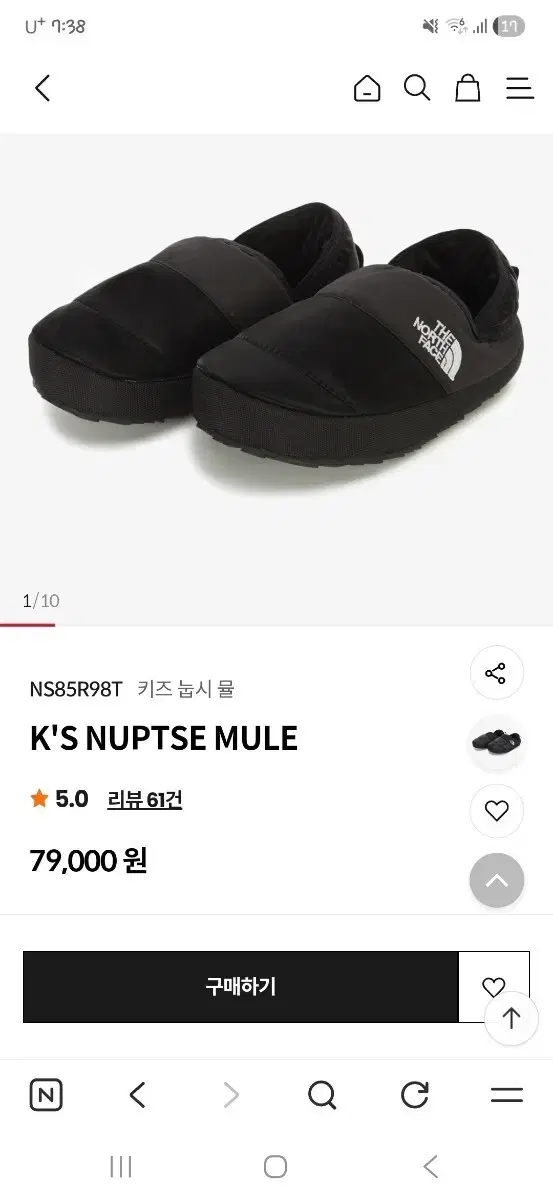
Task: Open the browser menu in bottom toolbar
Action: click(x=507, y=1095)
